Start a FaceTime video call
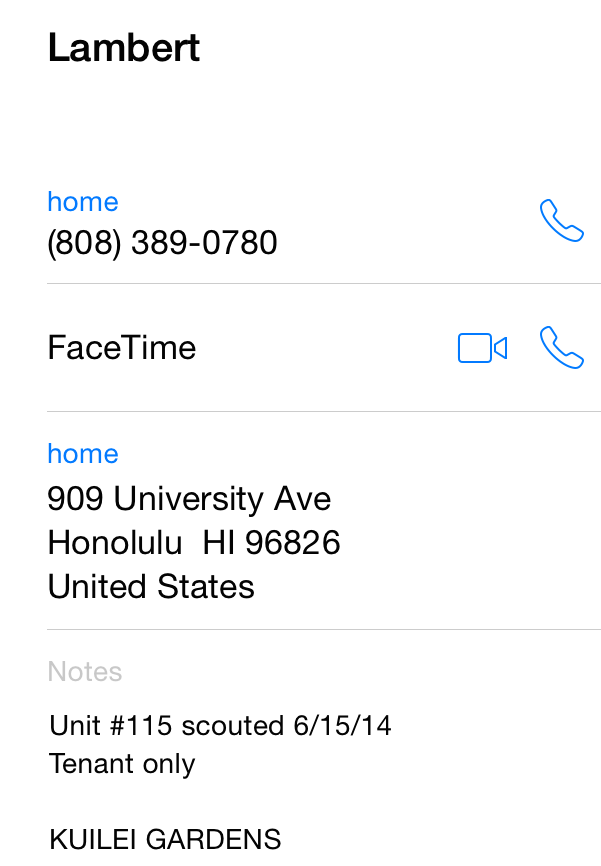Screen dimensions: 601x866 tap(482, 348)
